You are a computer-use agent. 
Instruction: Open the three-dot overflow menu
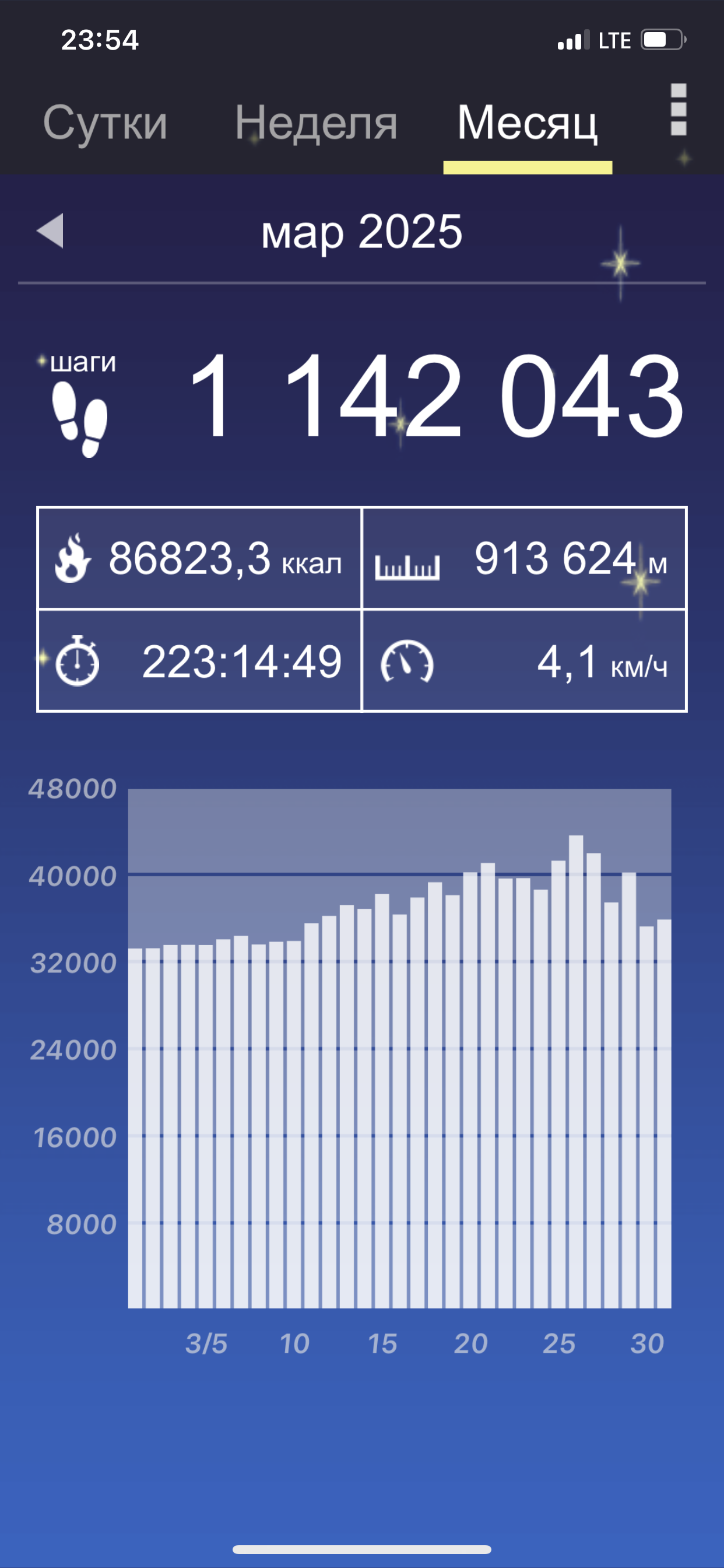pyautogui.click(x=679, y=110)
